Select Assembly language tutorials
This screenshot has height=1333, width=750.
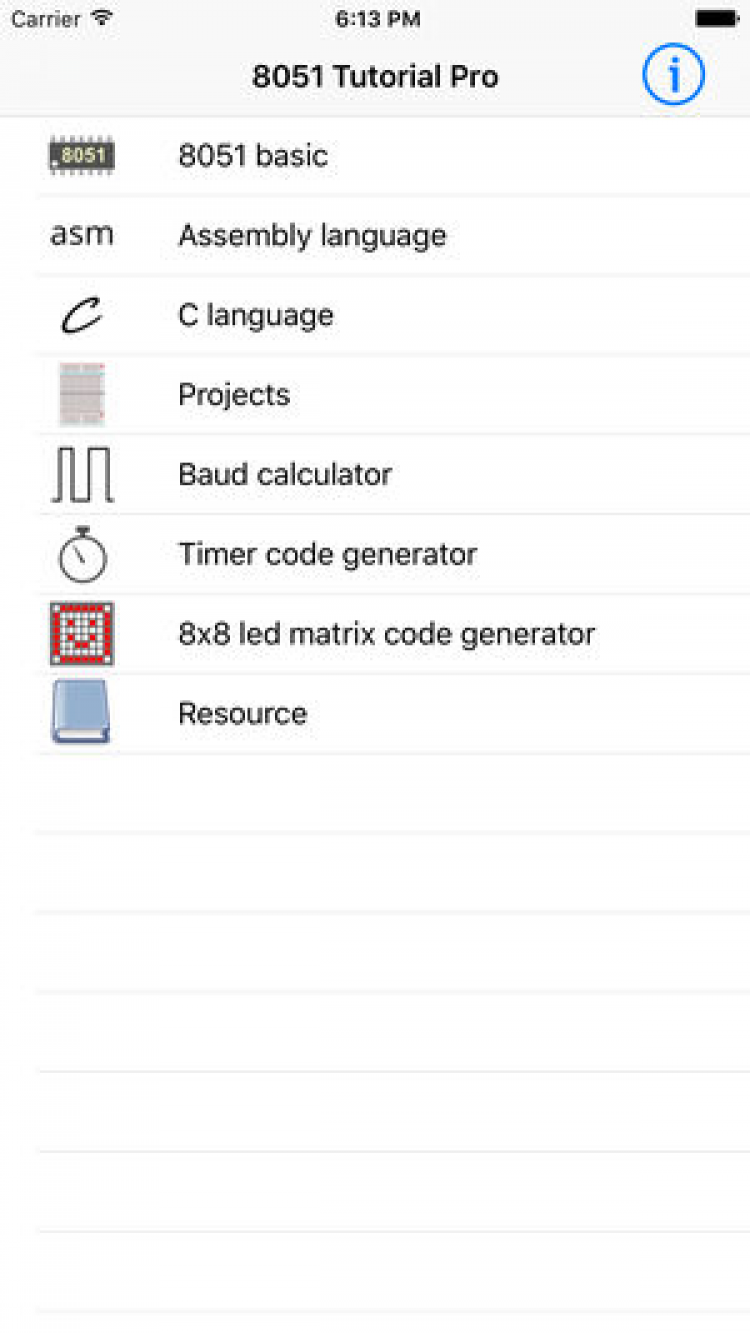[312, 236]
